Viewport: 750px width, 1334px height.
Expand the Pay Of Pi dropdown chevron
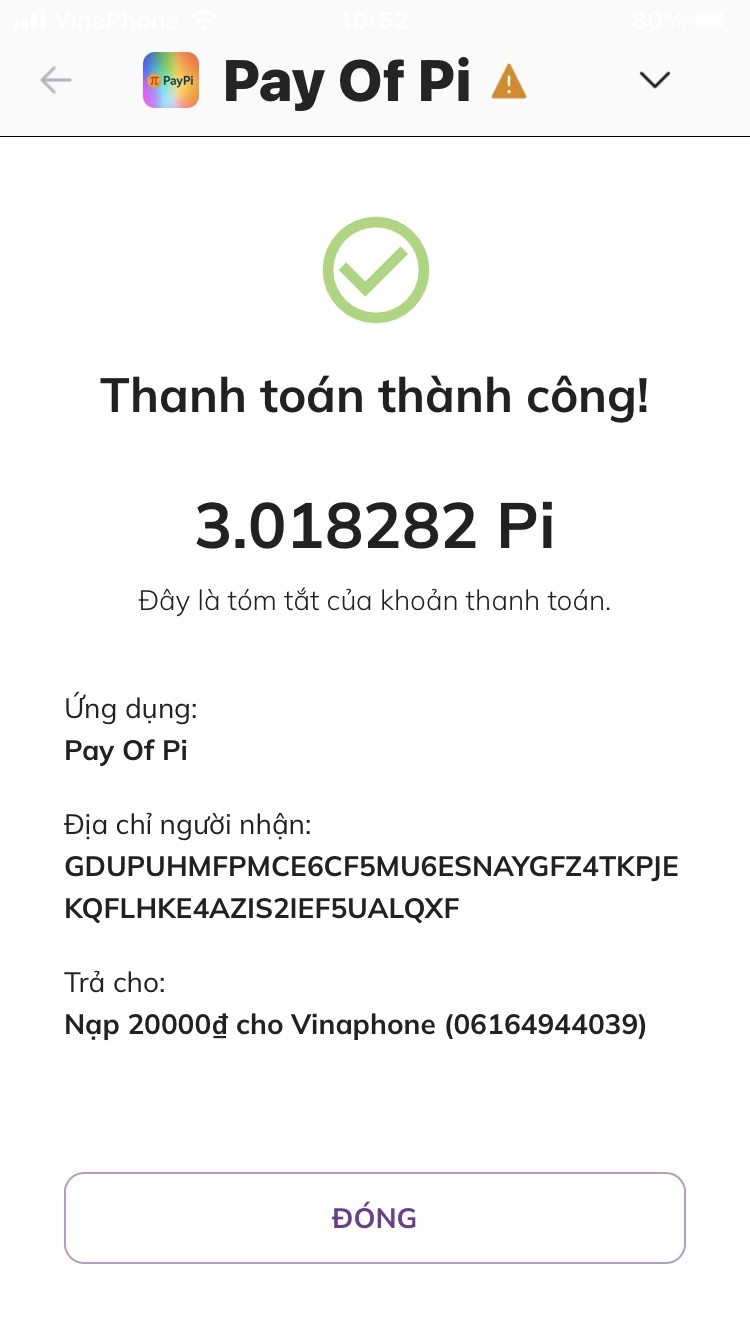click(654, 80)
